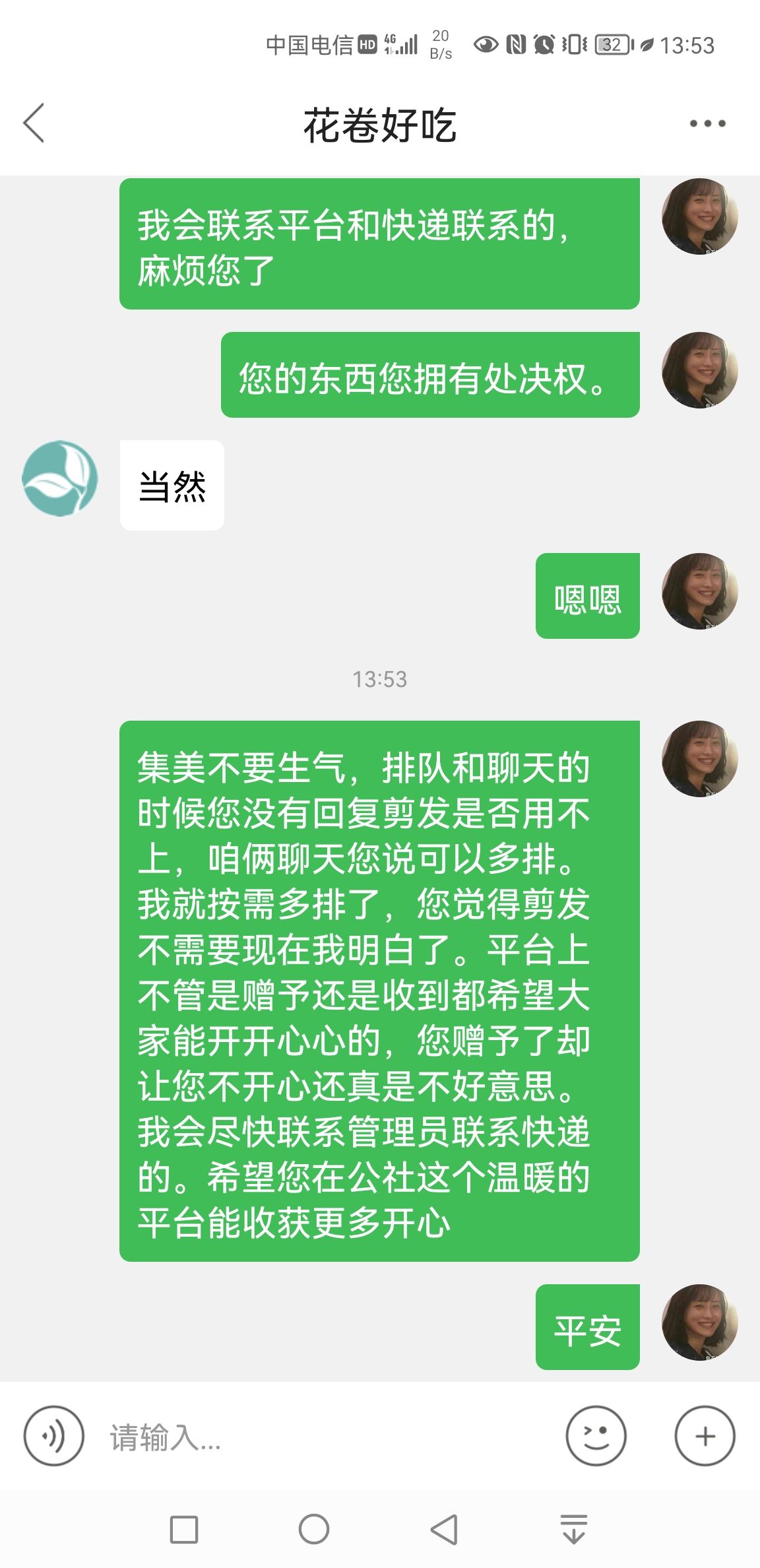Tap the 请输入 message input field
760x1568 pixels.
pyautogui.click(x=323, y=1437)
